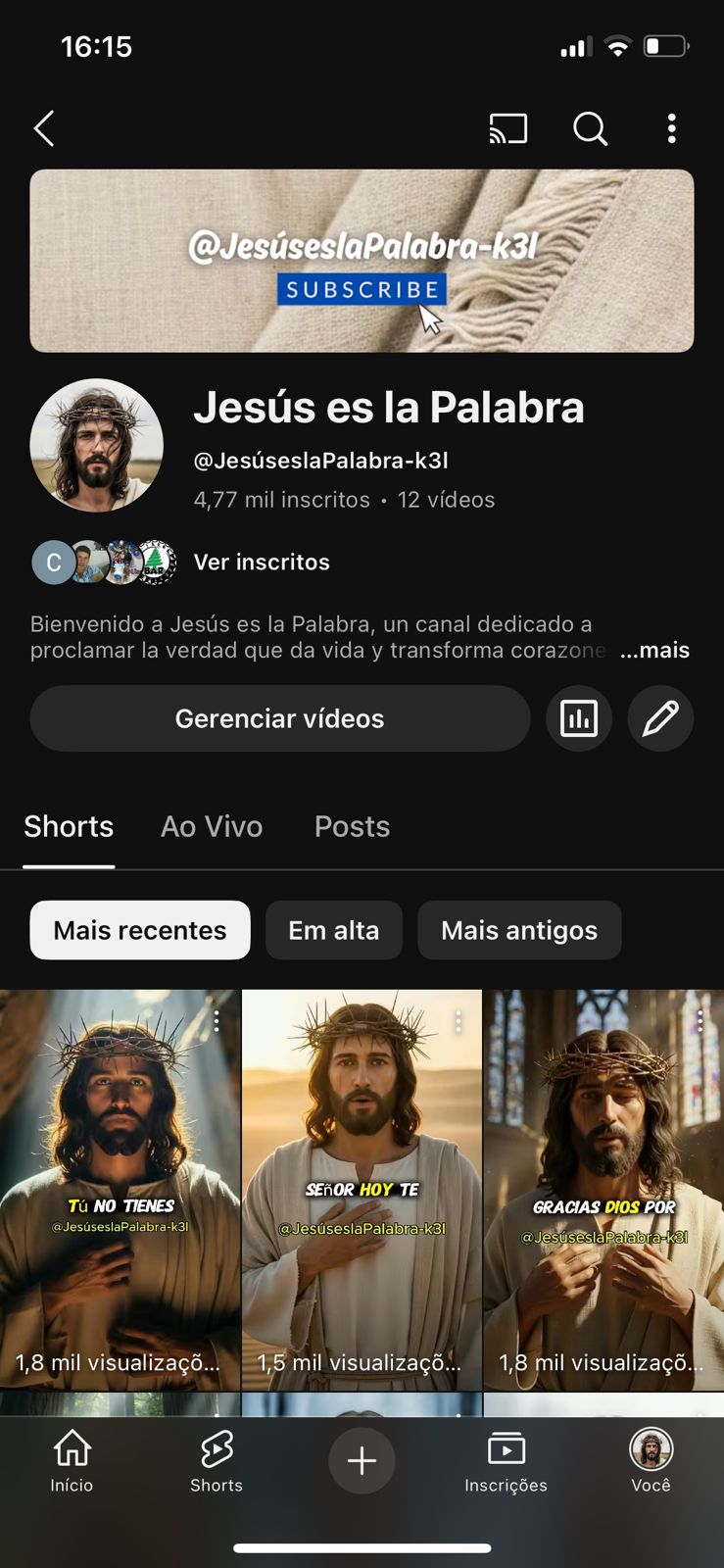Image resolution: width=724 pixels, height=1568 pixels.
Task: Switch to the Inscrições tab
Action: point(506,1460)
